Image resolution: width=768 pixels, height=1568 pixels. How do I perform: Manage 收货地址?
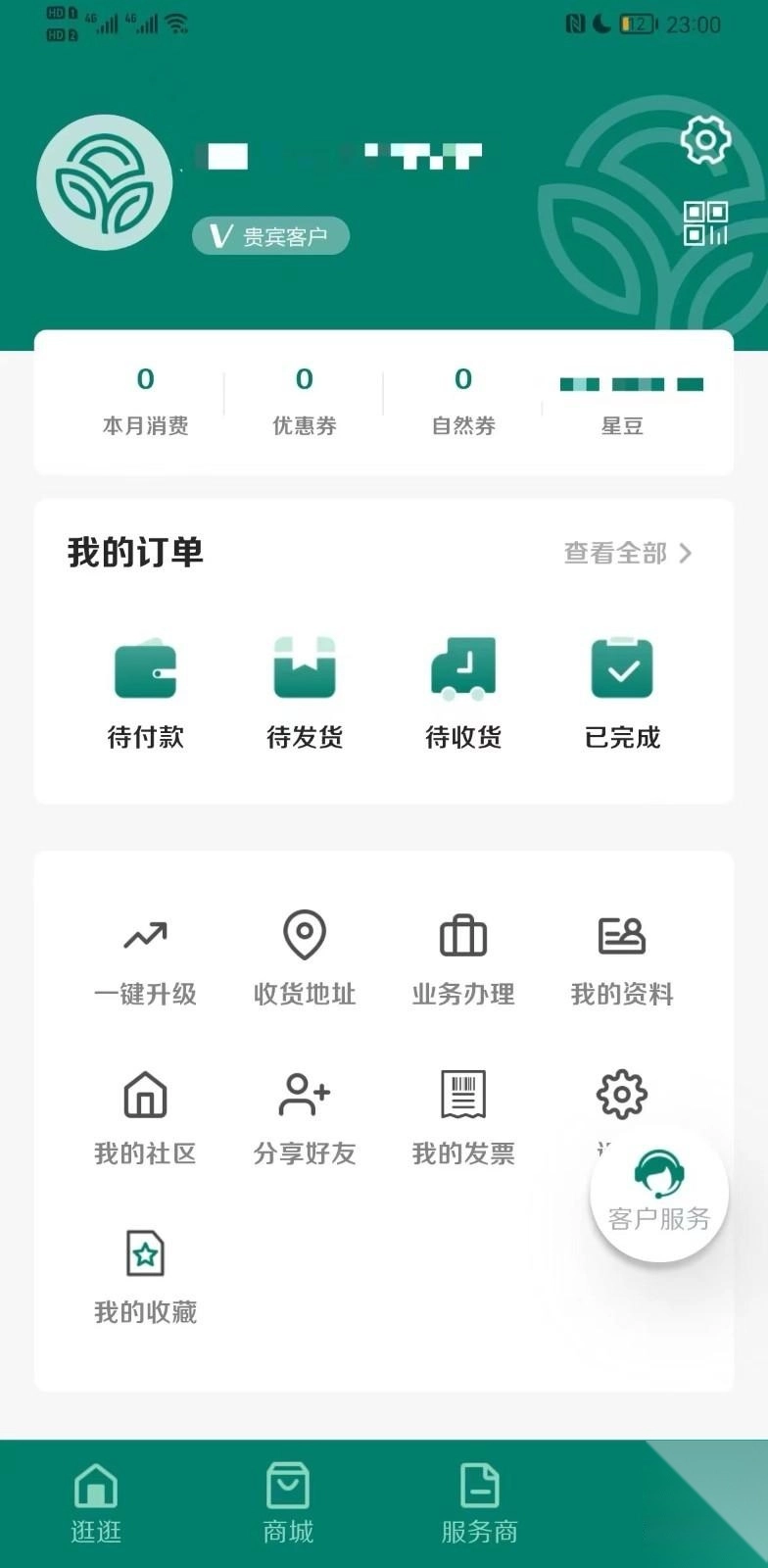click(305, 959)
